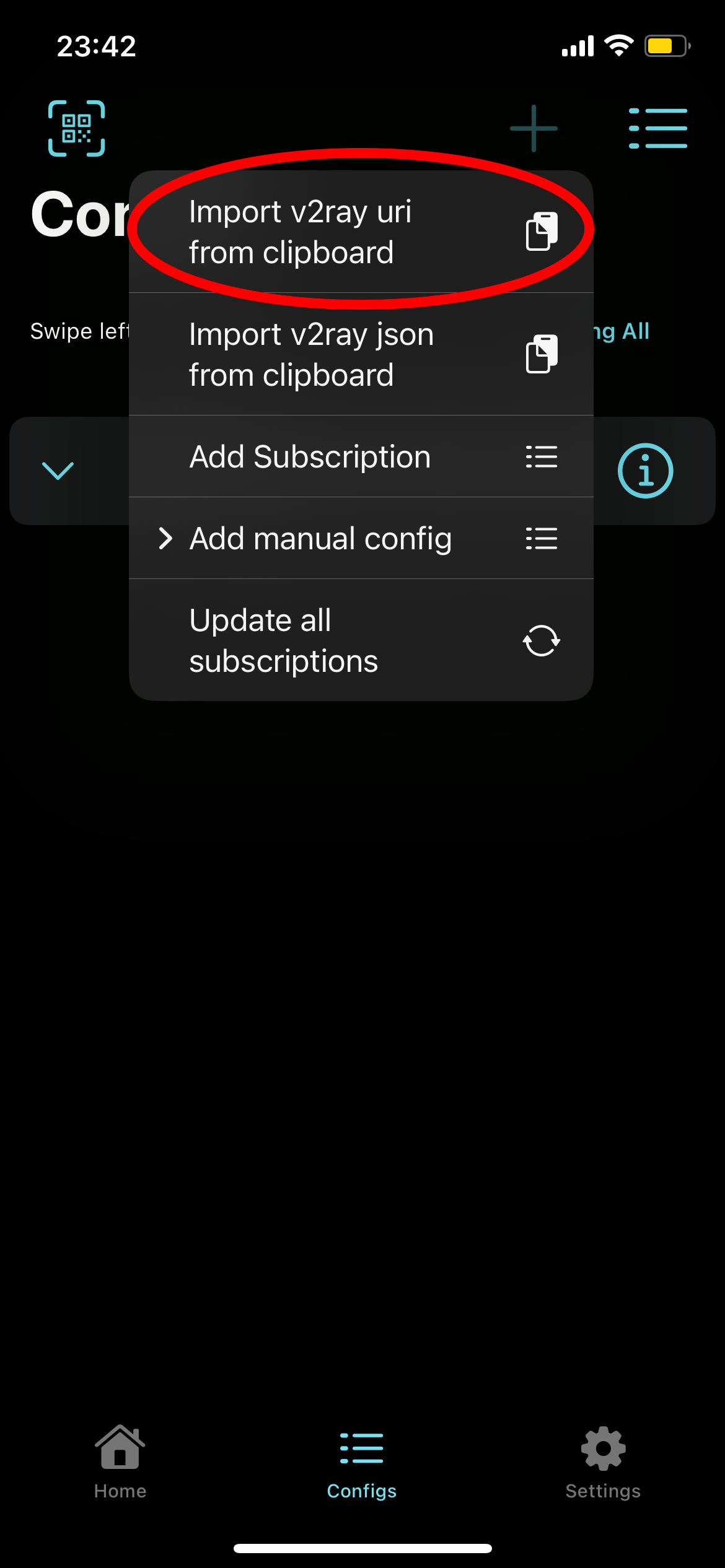Viewport: 725px width, 1568px height.
Task: Tap the plus add icon
Action: coord(534,128)
